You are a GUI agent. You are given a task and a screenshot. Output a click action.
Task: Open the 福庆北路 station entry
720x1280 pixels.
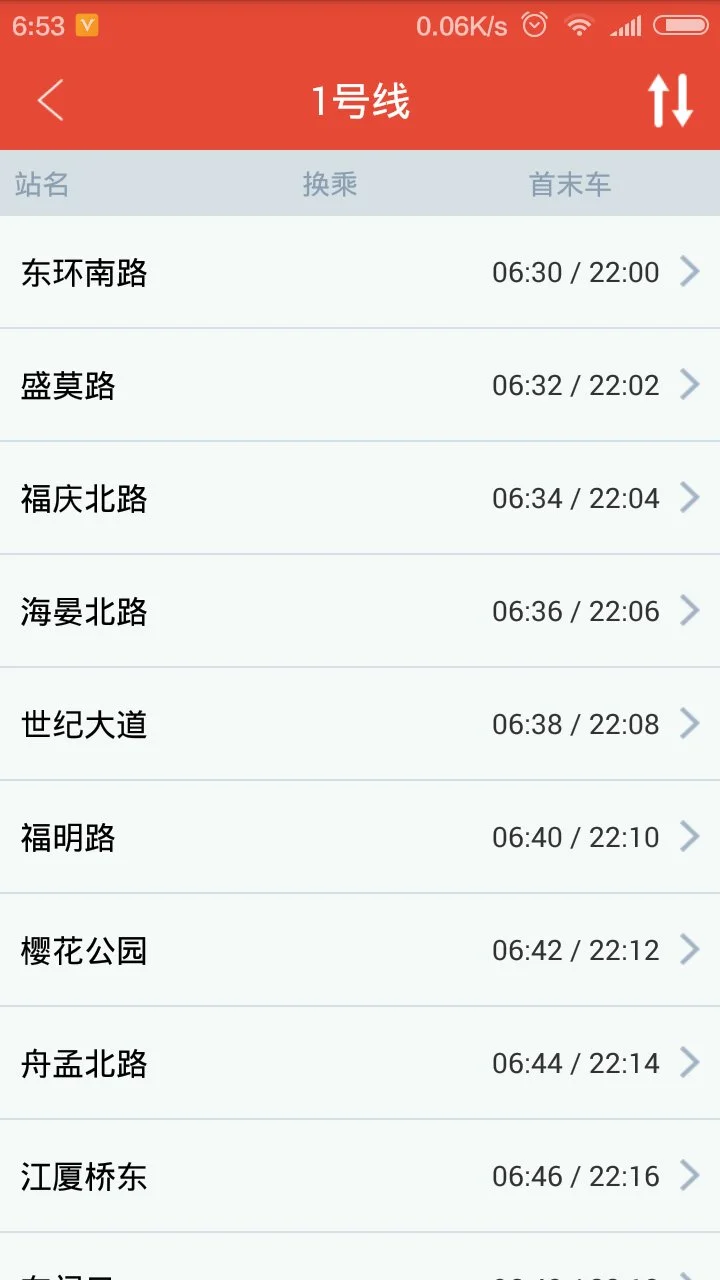(x=360, y=498)
